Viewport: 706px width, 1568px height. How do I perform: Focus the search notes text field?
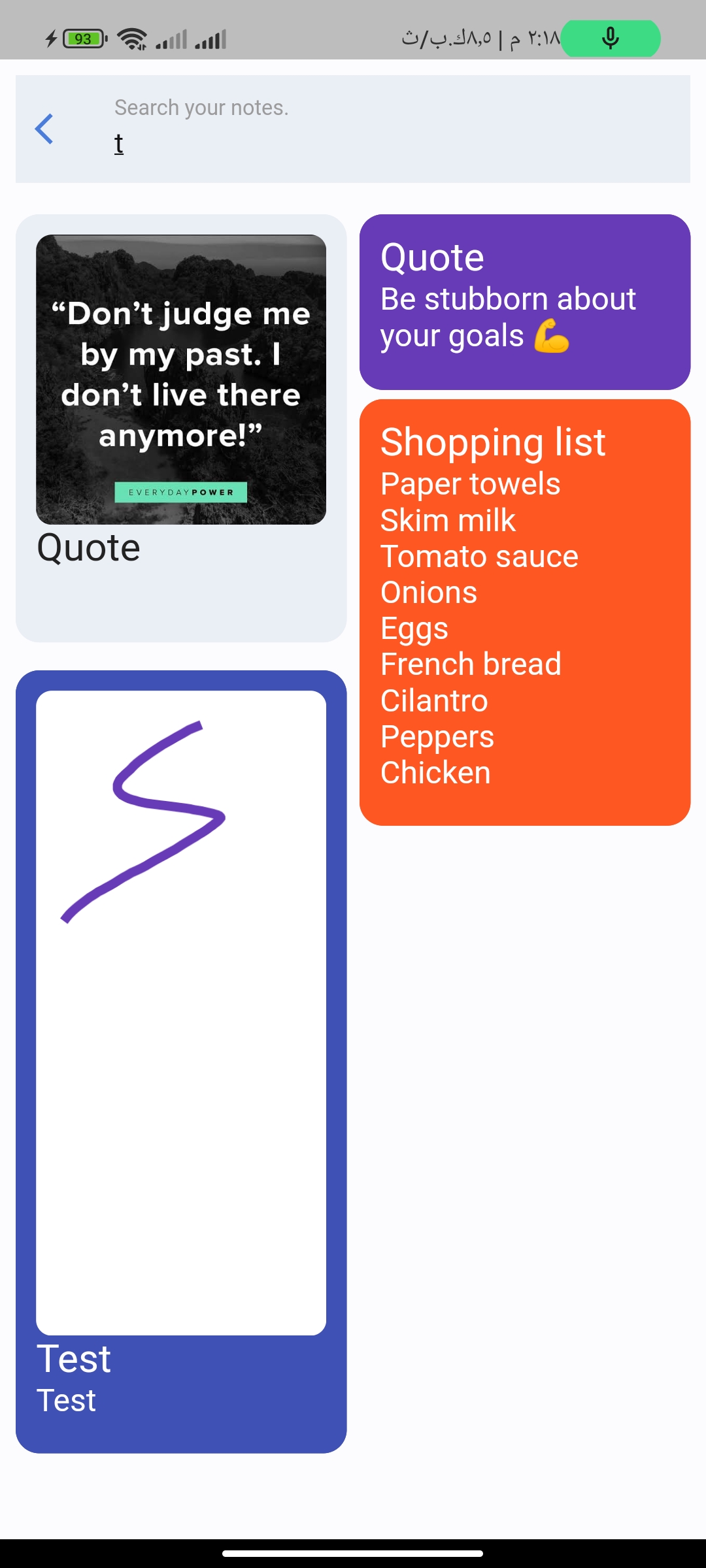392,129
